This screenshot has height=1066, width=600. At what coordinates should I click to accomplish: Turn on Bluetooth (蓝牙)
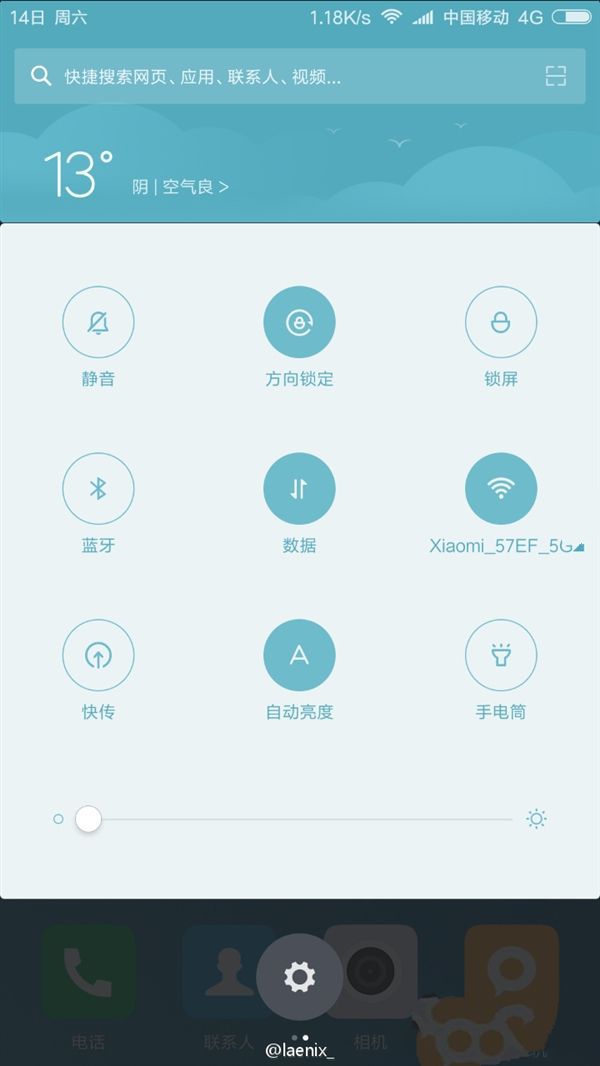tap(98, 488)
